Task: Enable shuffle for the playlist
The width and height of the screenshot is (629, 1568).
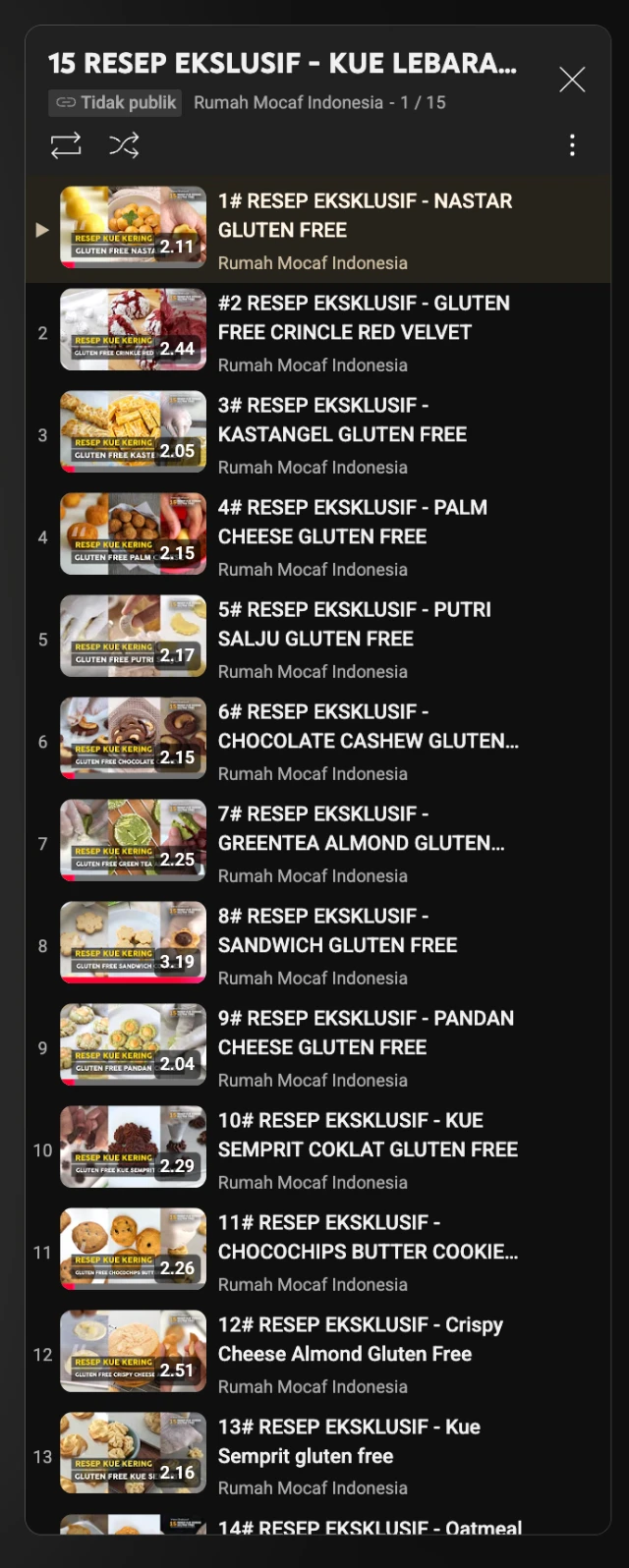Action: click(x=124, y=145)
